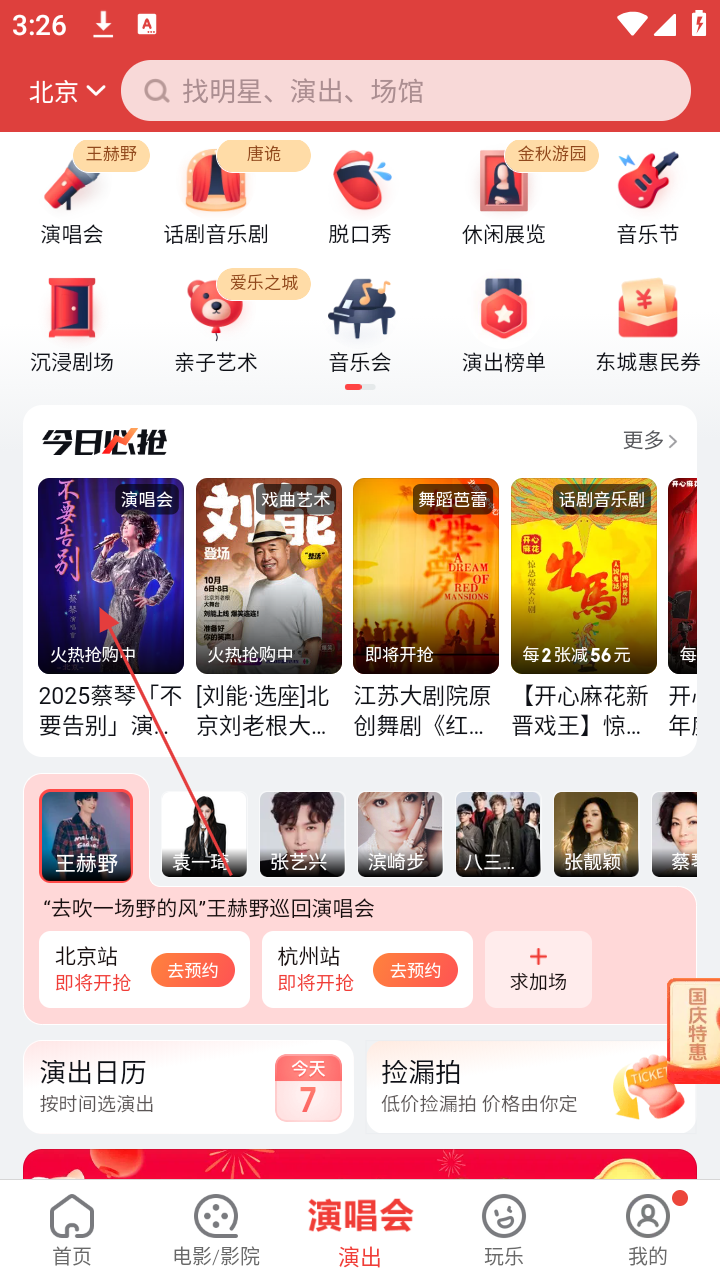Tap 求加场 to request more shows

[x=538, y=969]
